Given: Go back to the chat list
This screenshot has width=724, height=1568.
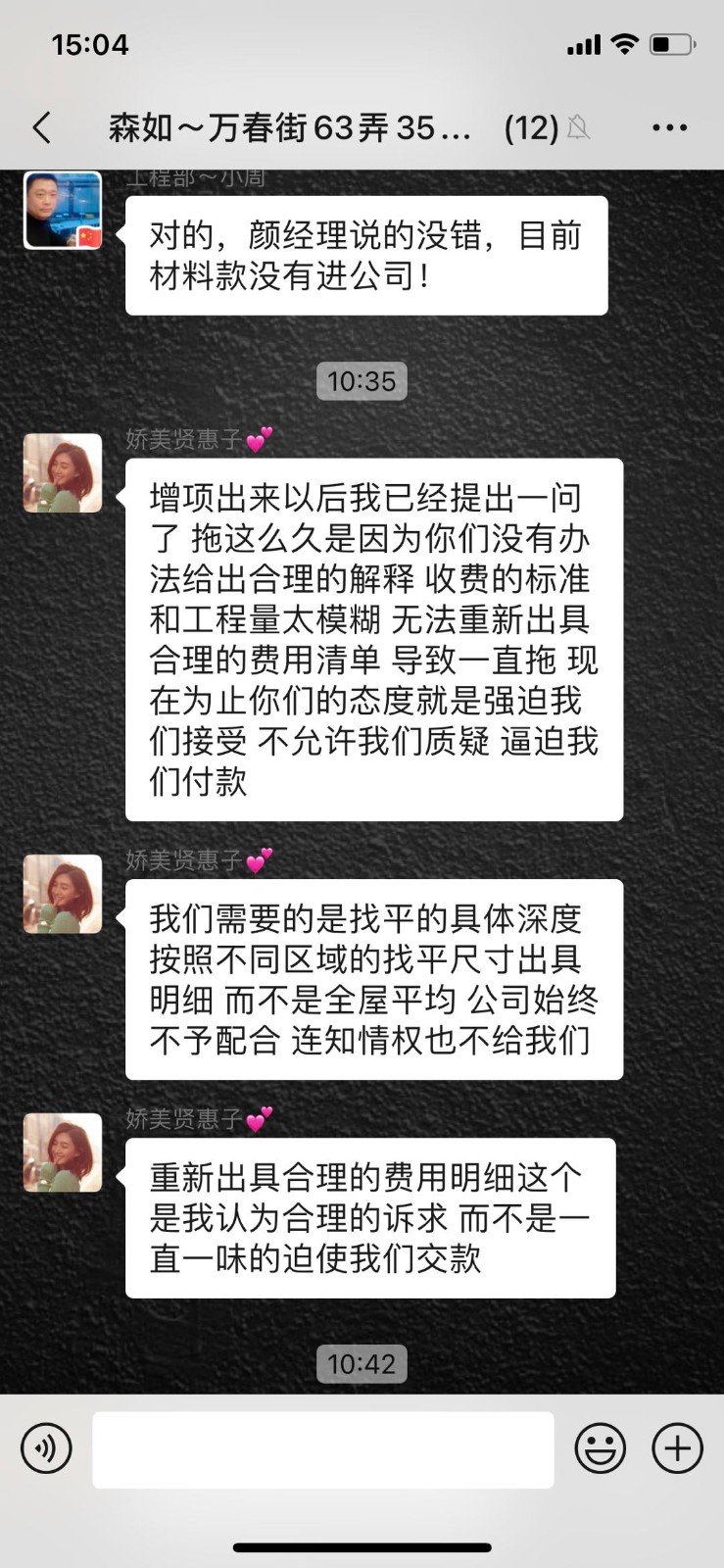Looking at the screenshot, I should pyautogui.click(x=41, y=127).
